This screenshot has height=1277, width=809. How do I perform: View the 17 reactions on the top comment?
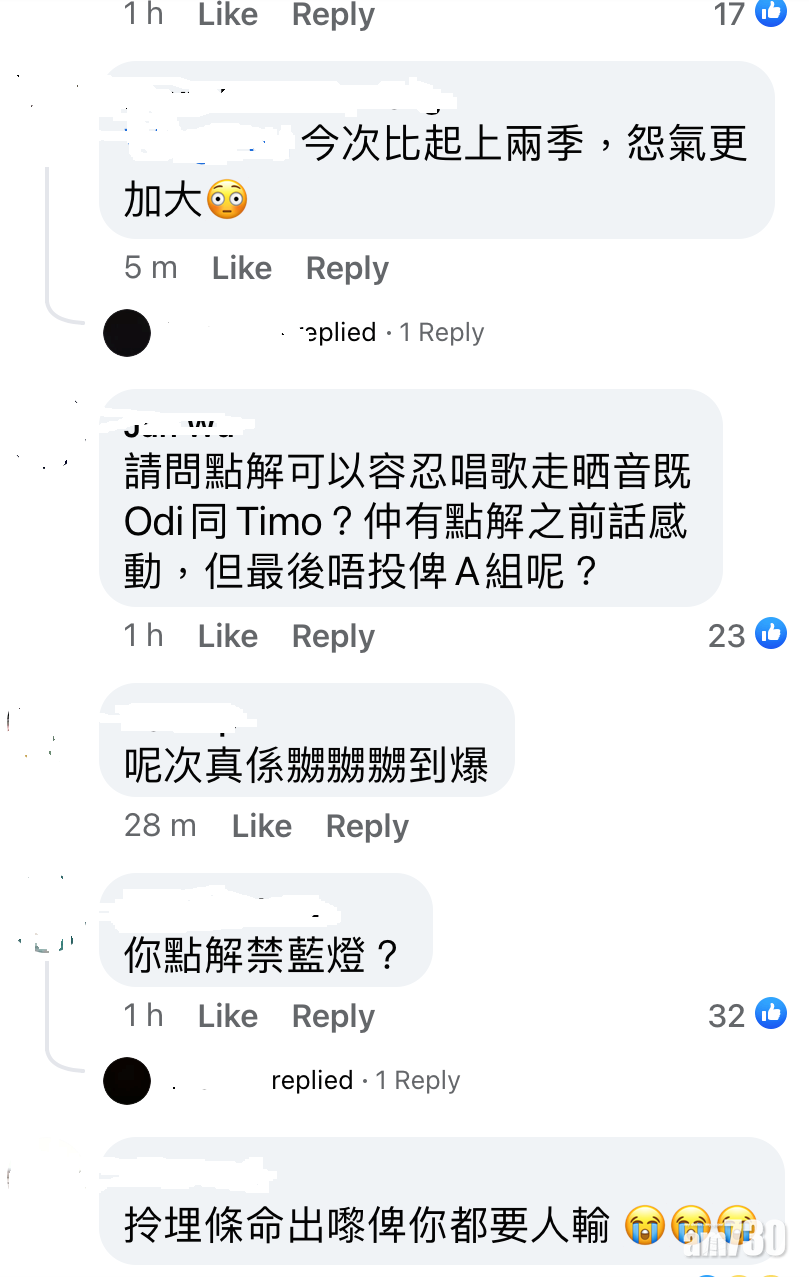[x=750, y=13]
